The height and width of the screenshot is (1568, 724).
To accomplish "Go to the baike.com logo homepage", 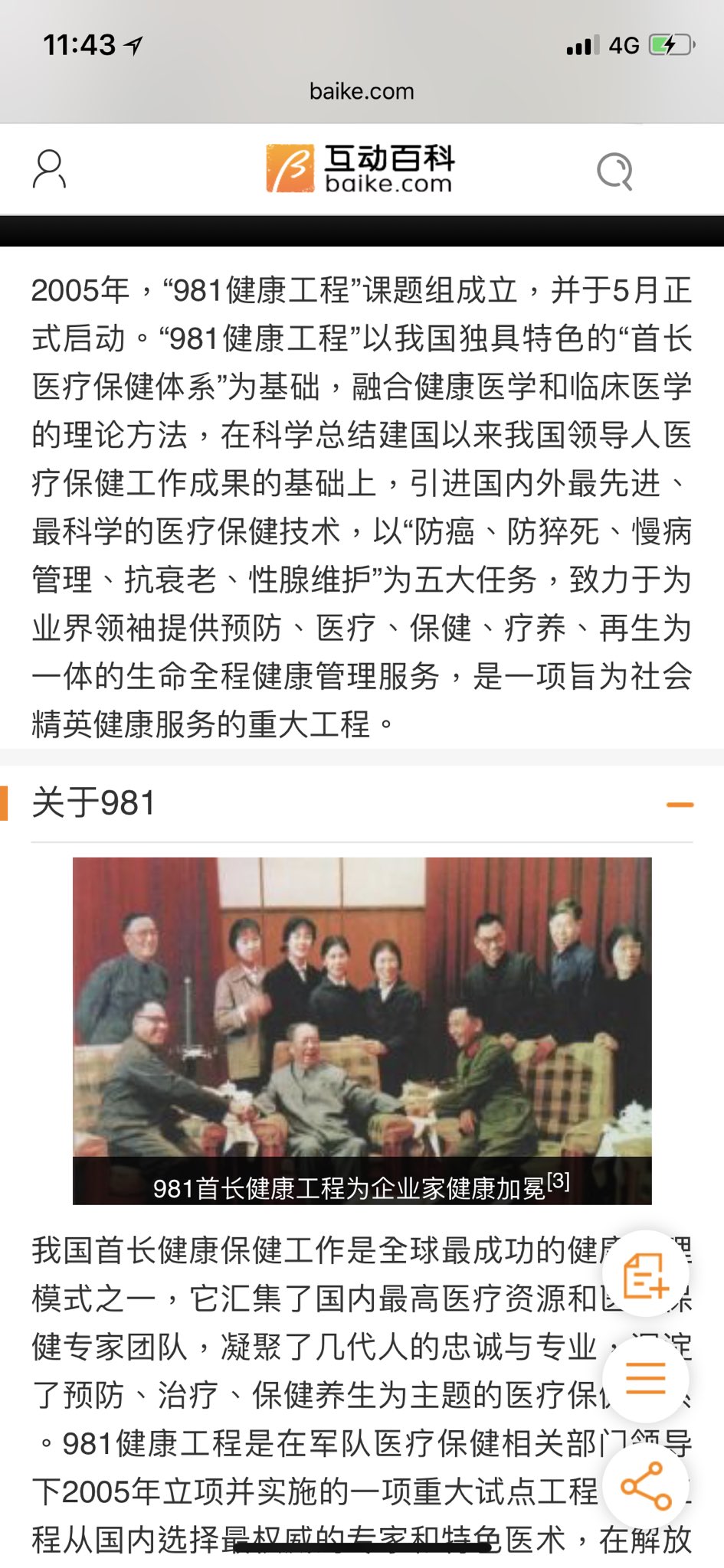I will click(x=360, y=169).
